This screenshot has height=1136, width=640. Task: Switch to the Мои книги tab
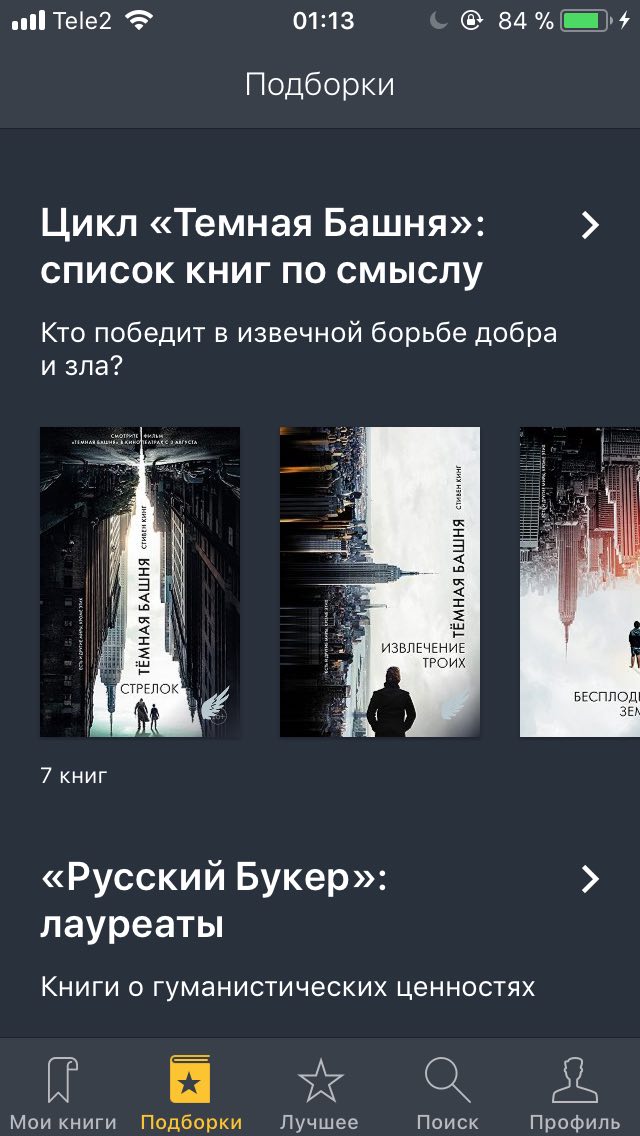tap(63, 1093)
